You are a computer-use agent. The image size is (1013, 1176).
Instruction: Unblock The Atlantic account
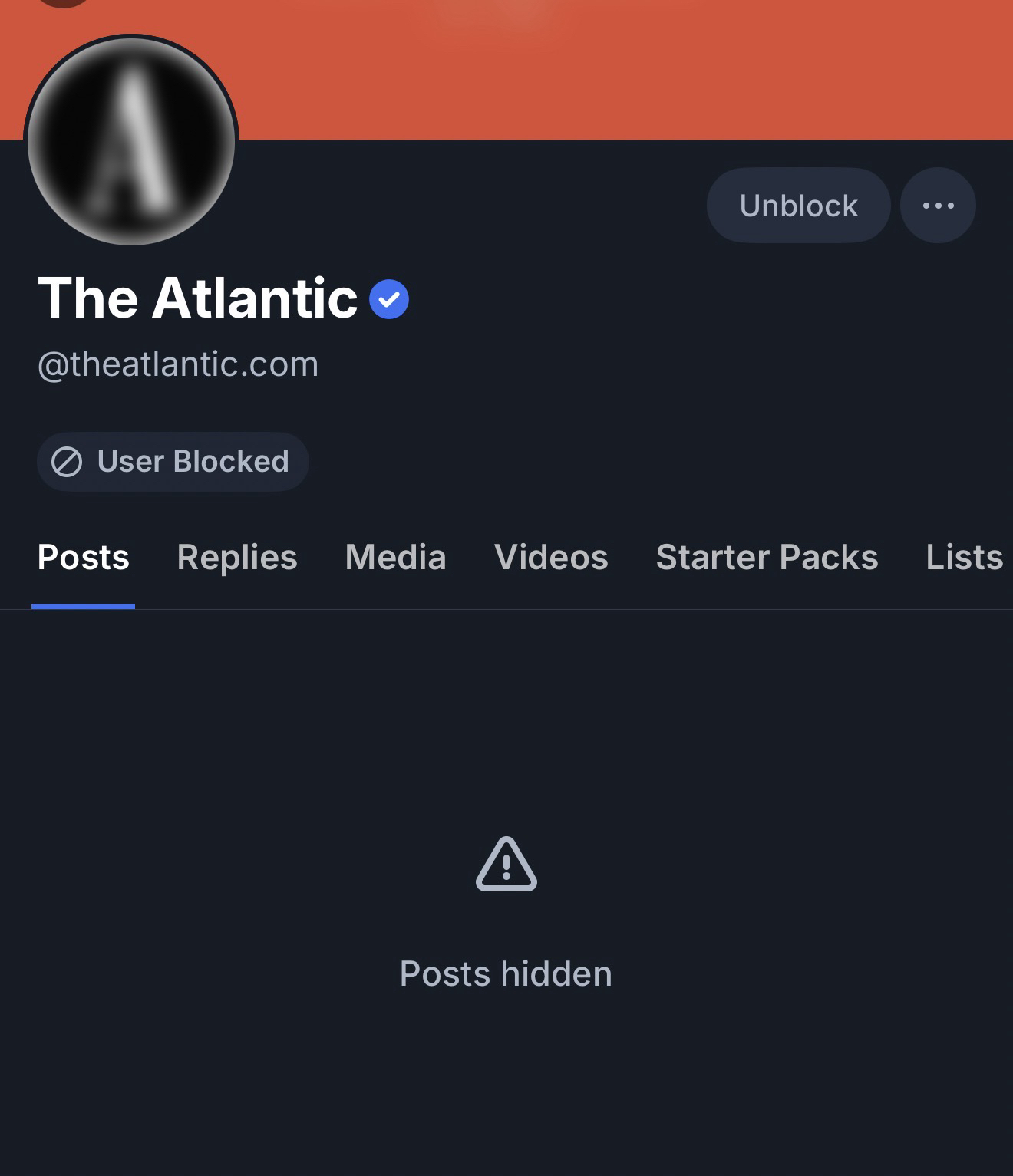pos(798,206)
